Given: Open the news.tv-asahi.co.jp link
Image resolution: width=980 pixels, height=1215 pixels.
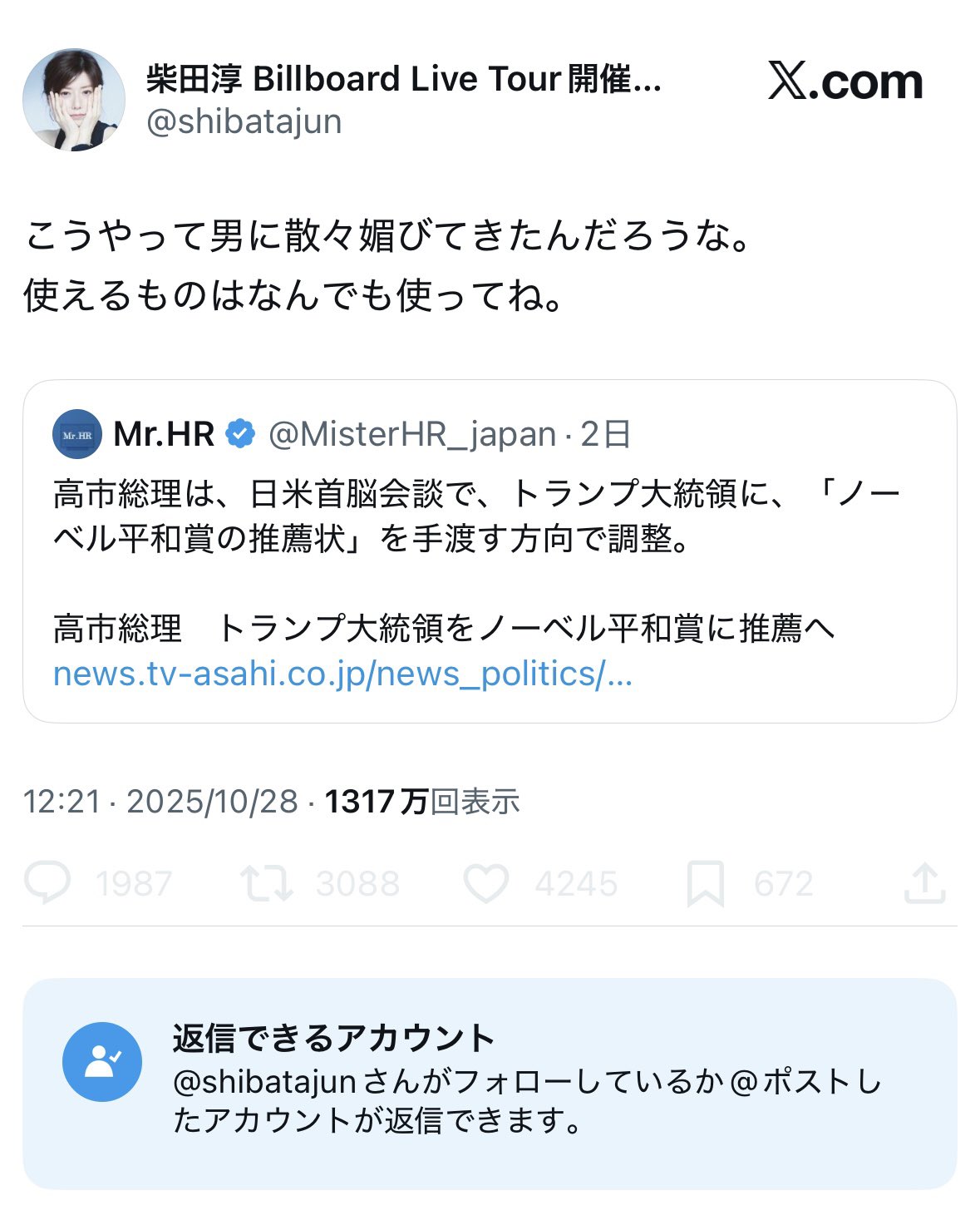Looking at the screenshot, I should pos(342,674).
